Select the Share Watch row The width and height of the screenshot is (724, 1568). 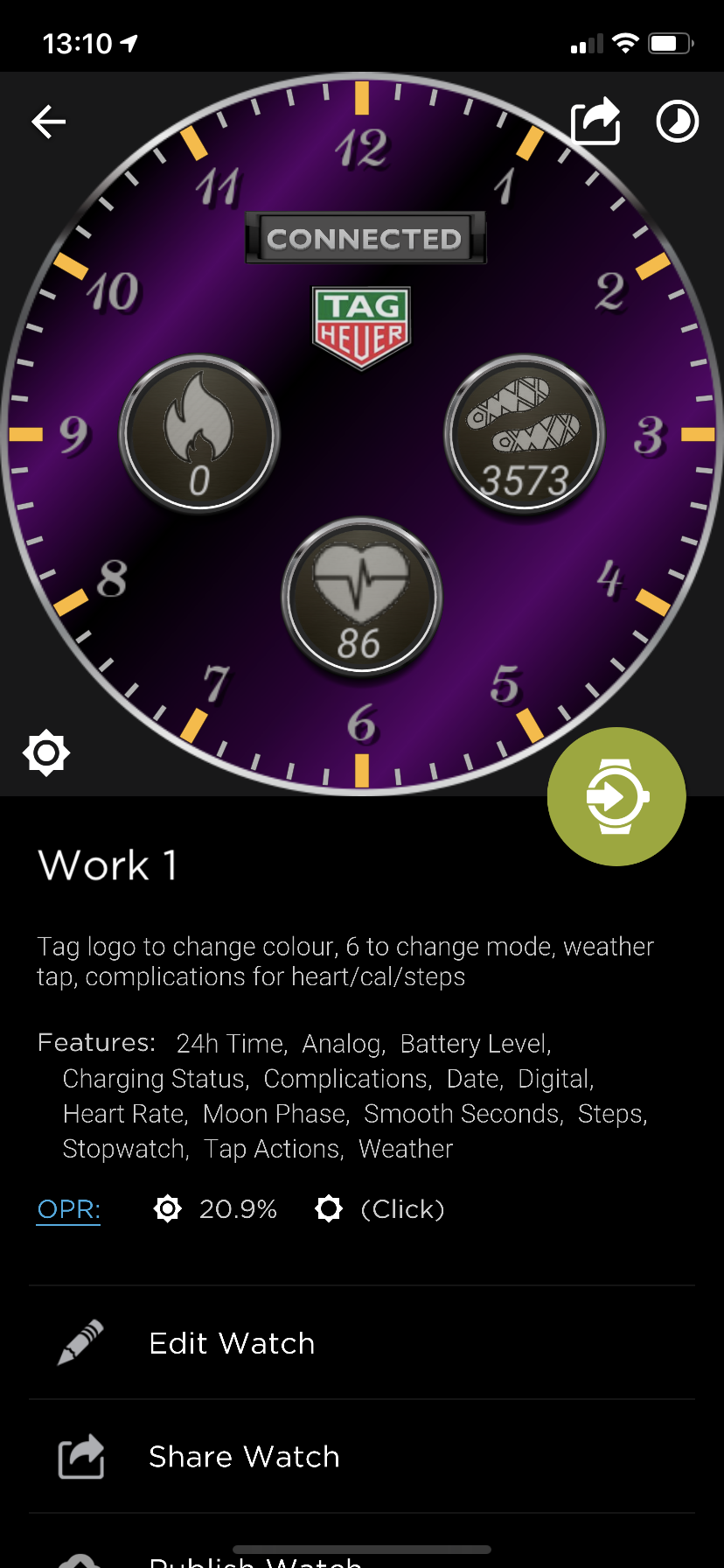point(362,1457)
